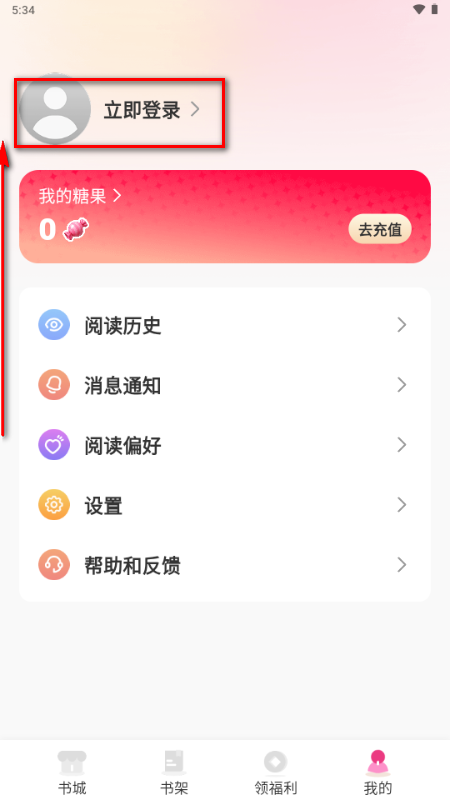The width and height of the screenshot is (450, 800).
Task: Open 阅读偏好 reading preferences
Action: 224,445
